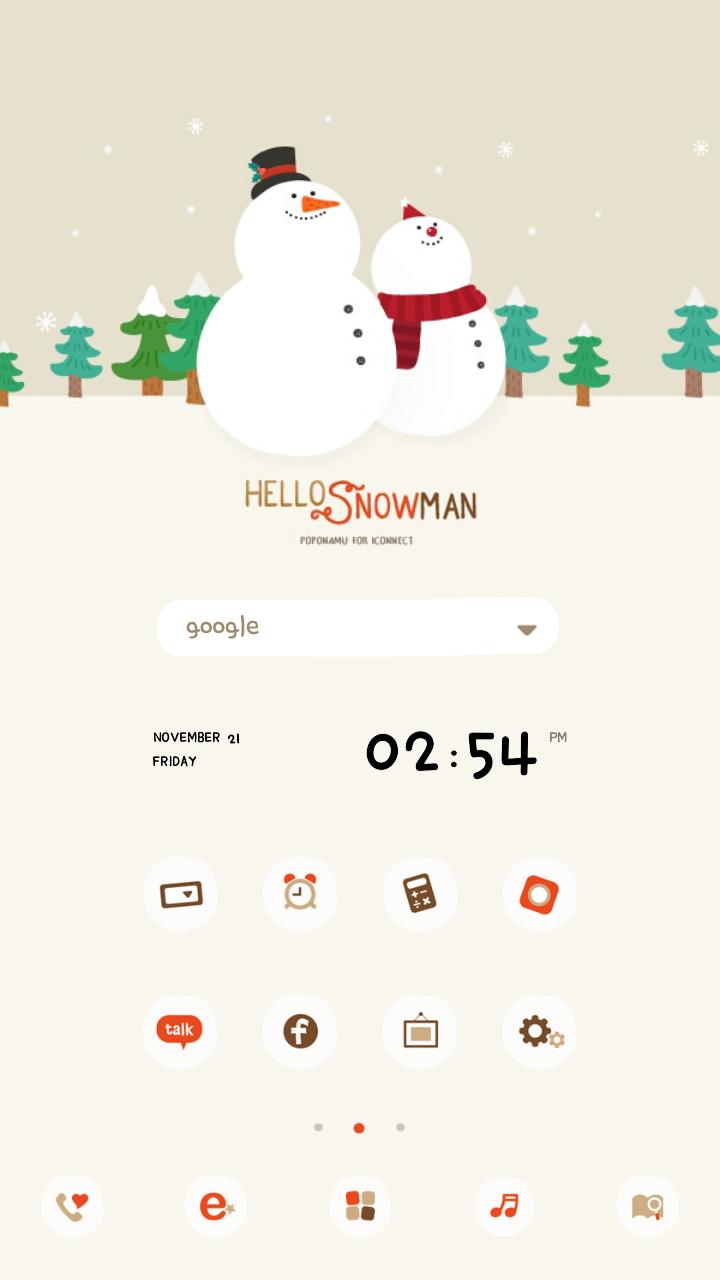The height and width of the screenshot is (1280, 720).
Task: Expand the google search dropdown arrow
Action: pos(526,629)
